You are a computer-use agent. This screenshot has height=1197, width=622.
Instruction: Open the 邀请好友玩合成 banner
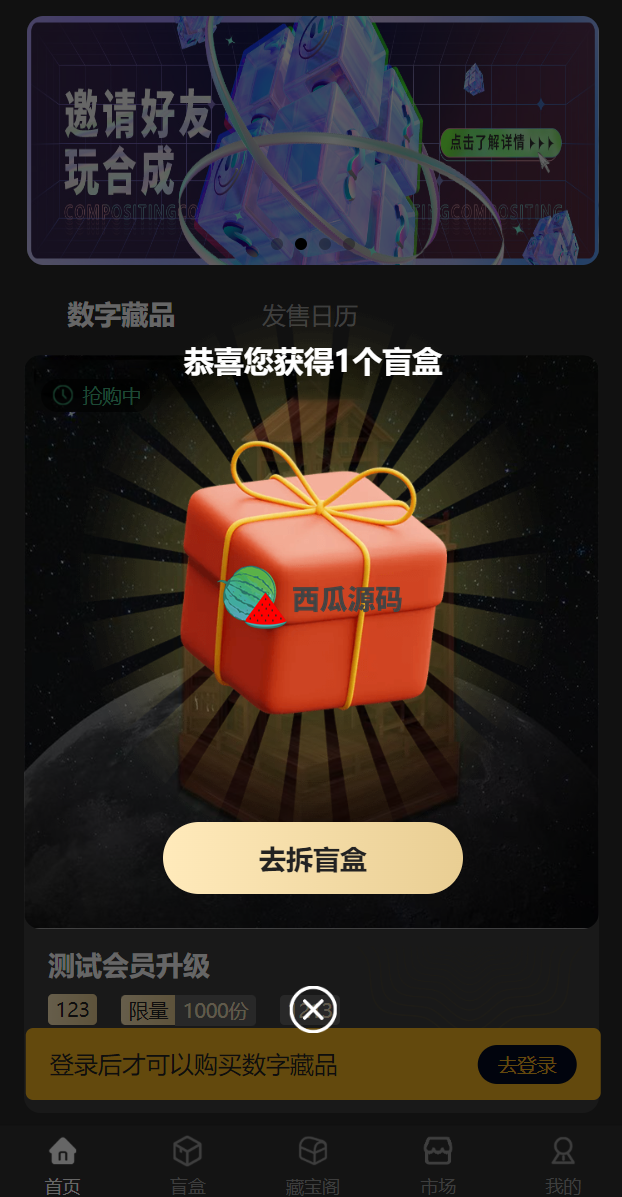(x=313, y=140)
